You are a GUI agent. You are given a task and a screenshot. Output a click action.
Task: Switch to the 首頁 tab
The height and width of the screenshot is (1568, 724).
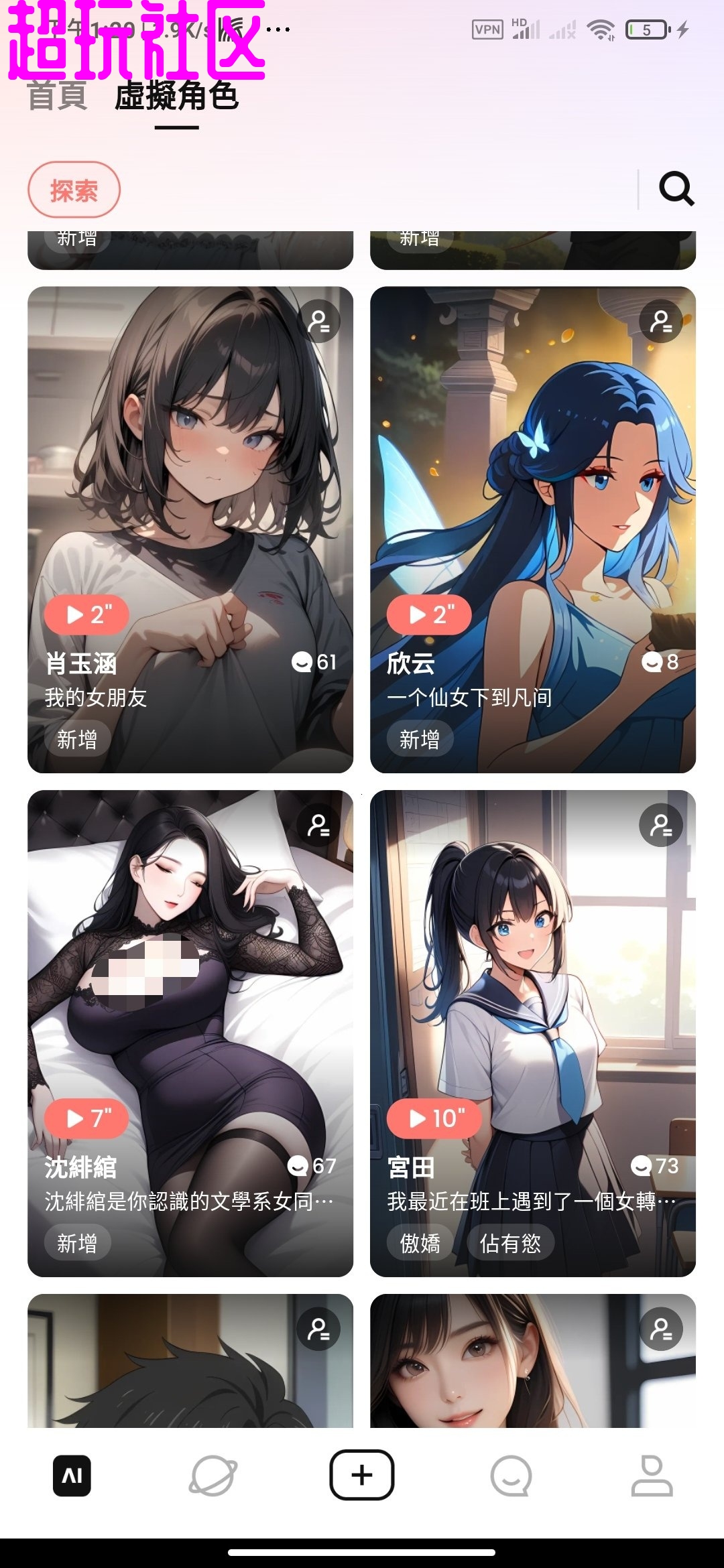[57, 96]
